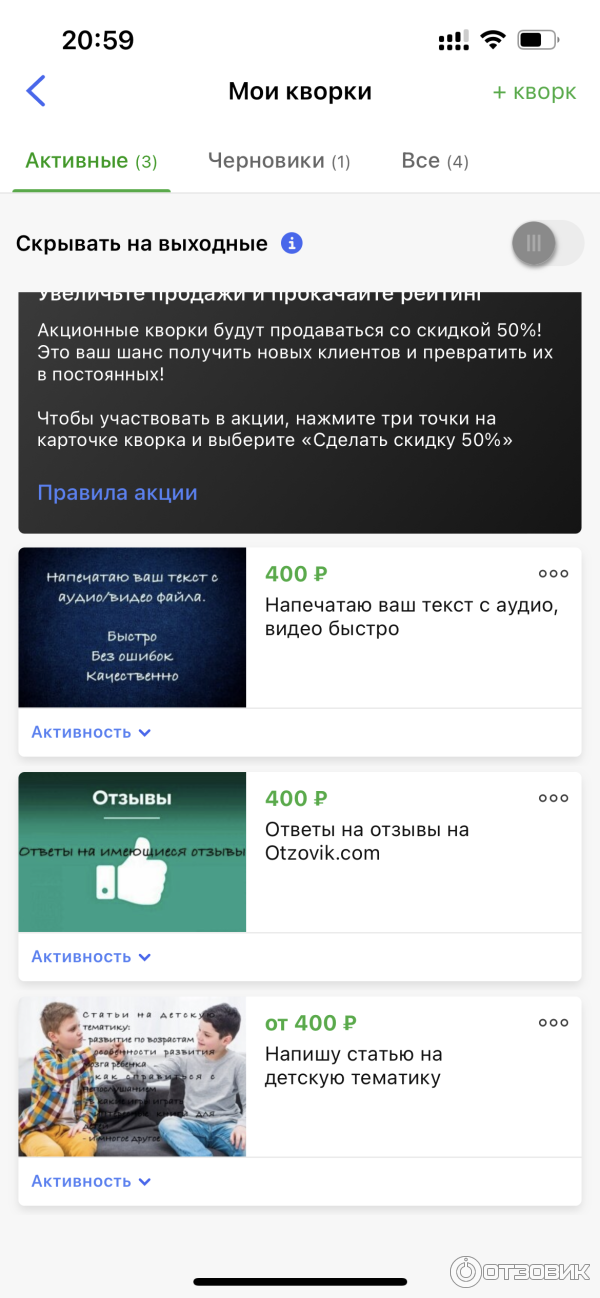Open the info icon beside Скрывать на выходные
This screenshot has height=1298, width=600.
pyautogui.click(x=291, y=243)
